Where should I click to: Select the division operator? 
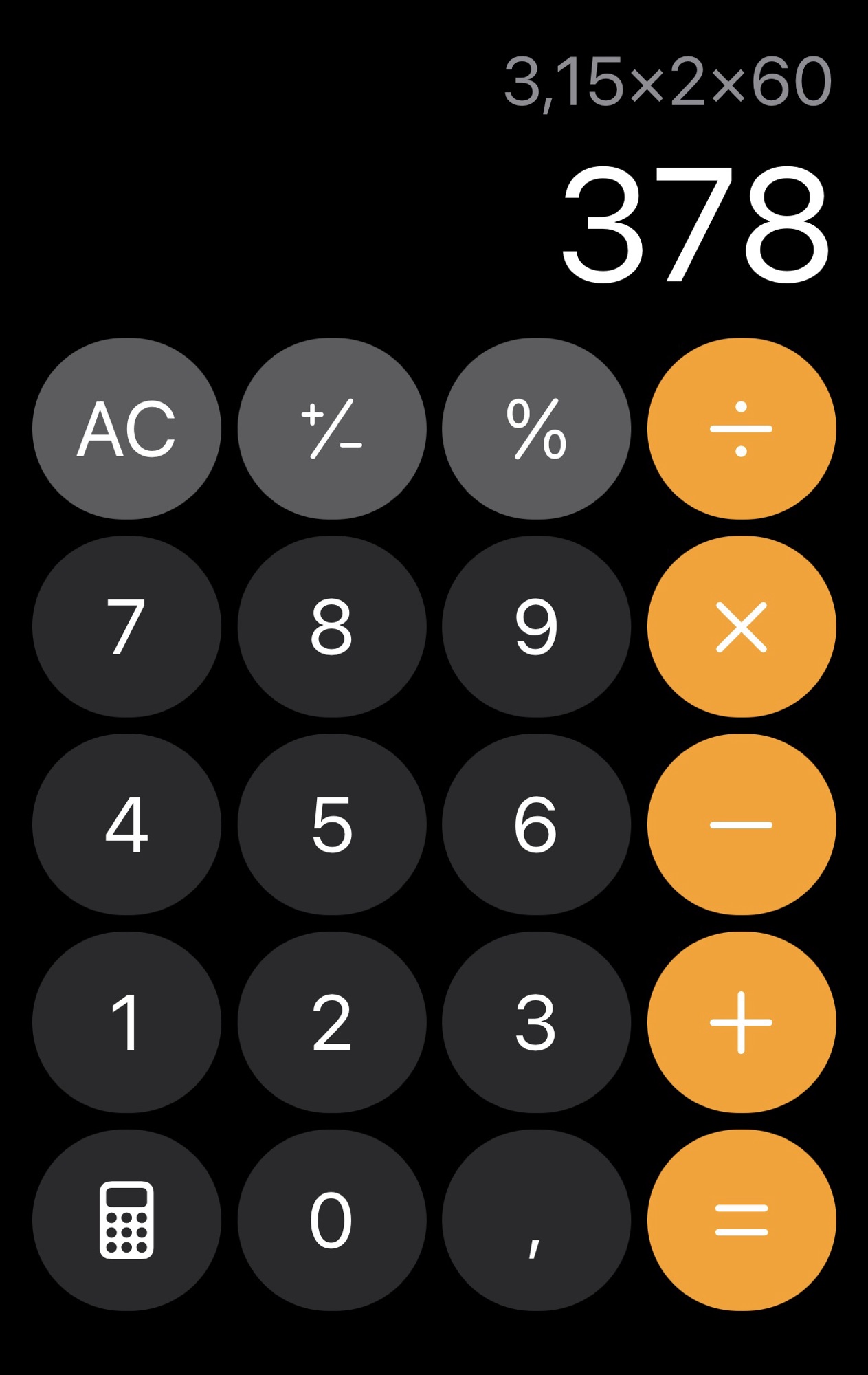pos(741,428)
